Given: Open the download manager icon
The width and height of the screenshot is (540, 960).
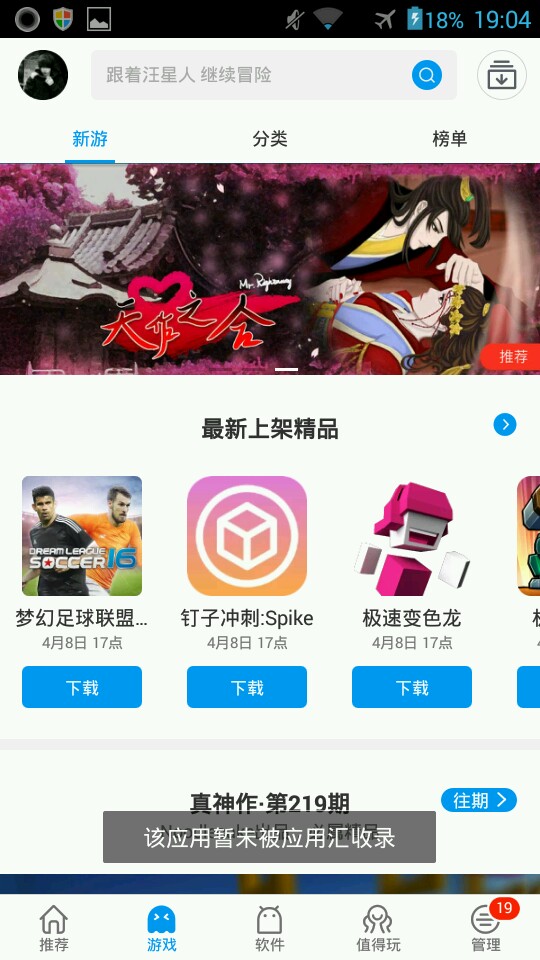Looking at the screenshot, I should (502, 75).
